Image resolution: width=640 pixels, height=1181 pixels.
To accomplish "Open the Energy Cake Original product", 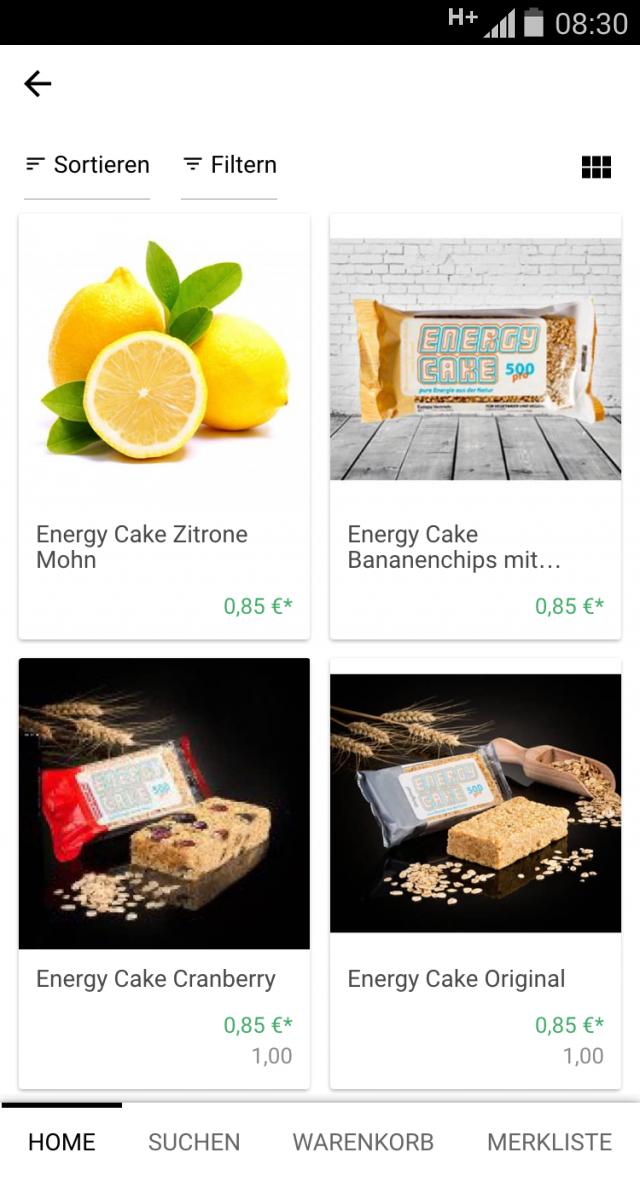I will pyautogui.click(x=475, y=872).
